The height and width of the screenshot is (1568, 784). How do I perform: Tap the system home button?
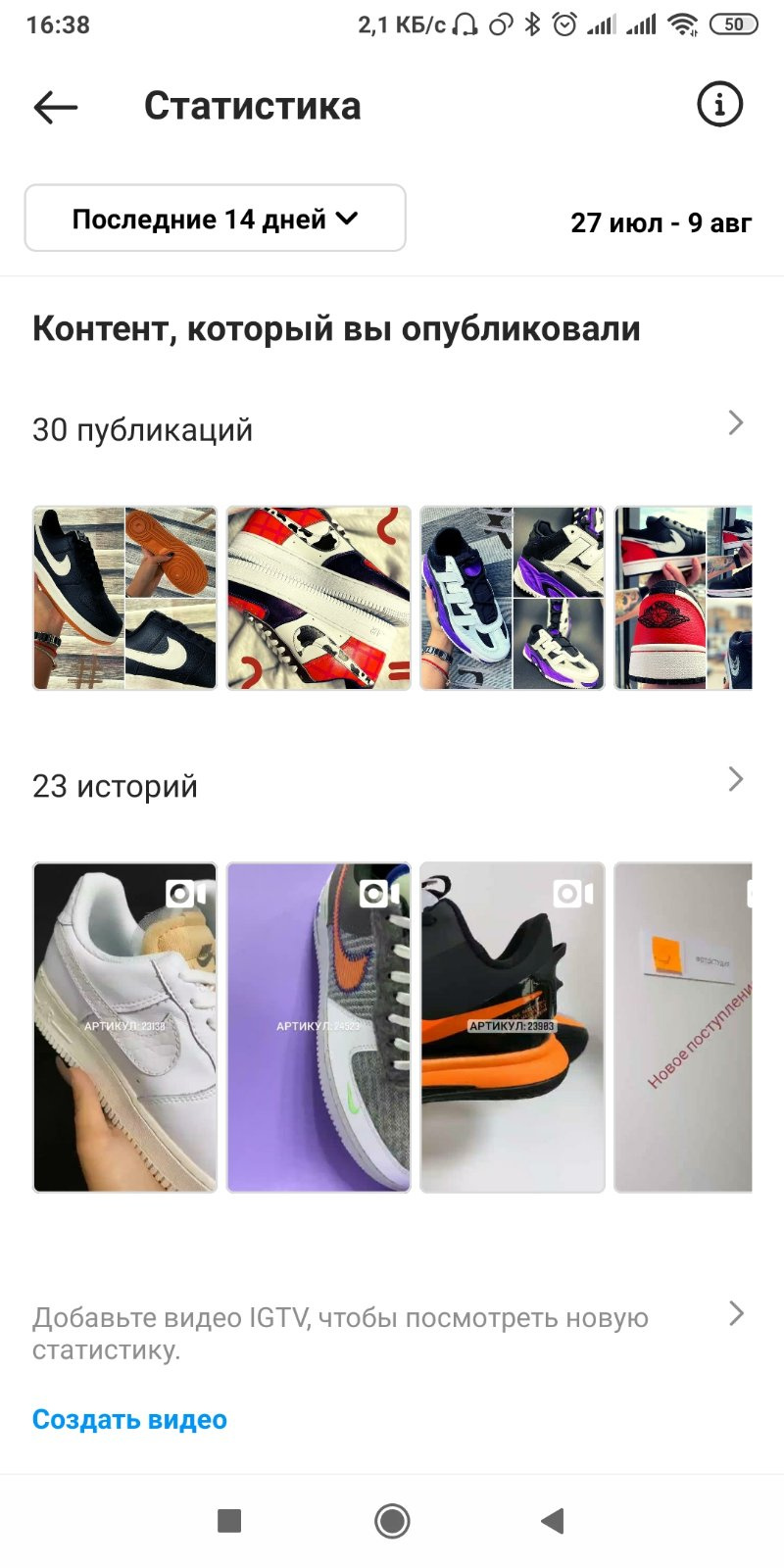coord(392,1521)
